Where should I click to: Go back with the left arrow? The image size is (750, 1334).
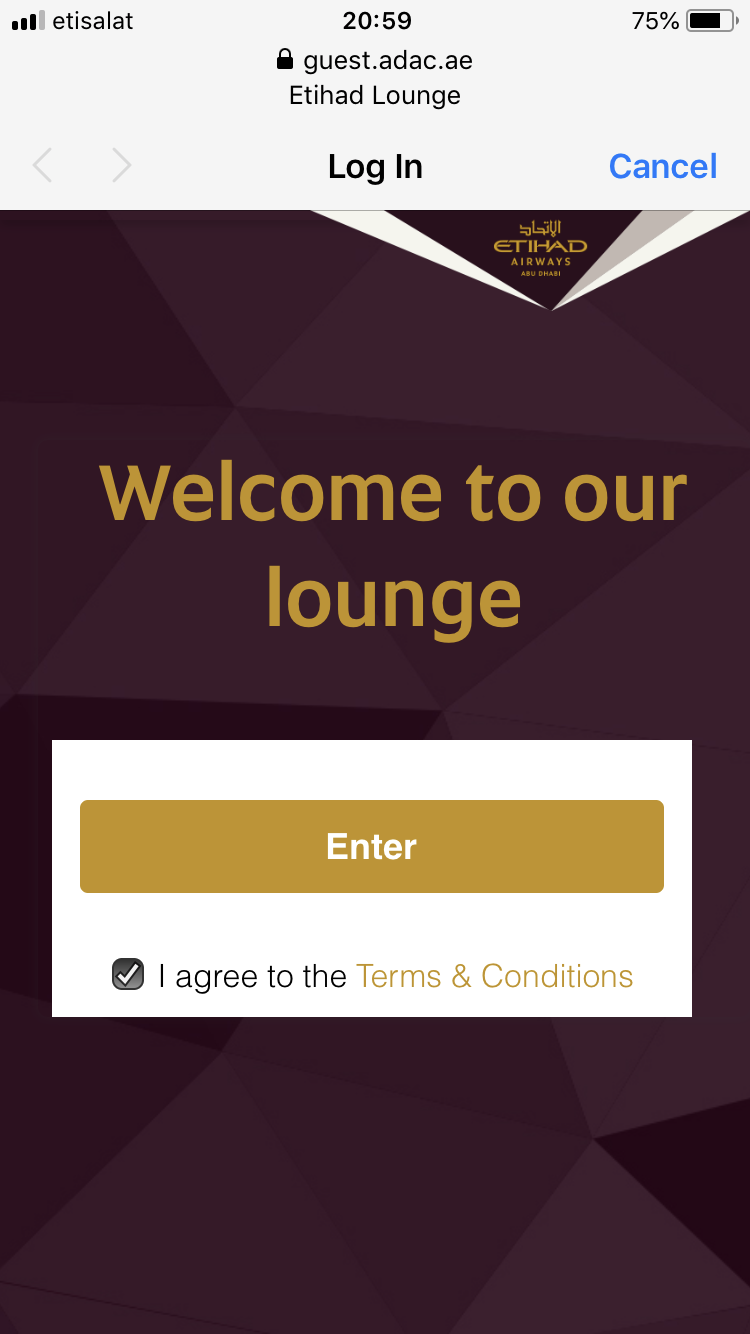[x=42, y=166]
